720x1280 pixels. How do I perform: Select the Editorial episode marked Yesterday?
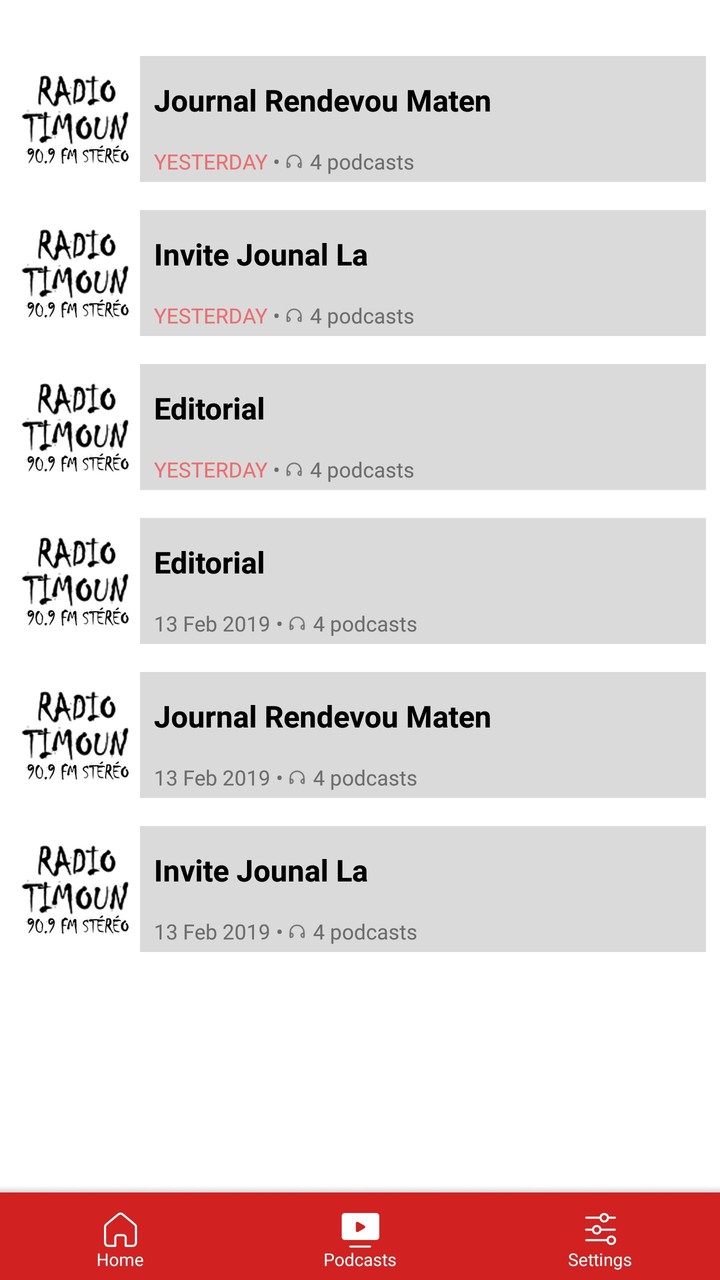click(422, 426)
